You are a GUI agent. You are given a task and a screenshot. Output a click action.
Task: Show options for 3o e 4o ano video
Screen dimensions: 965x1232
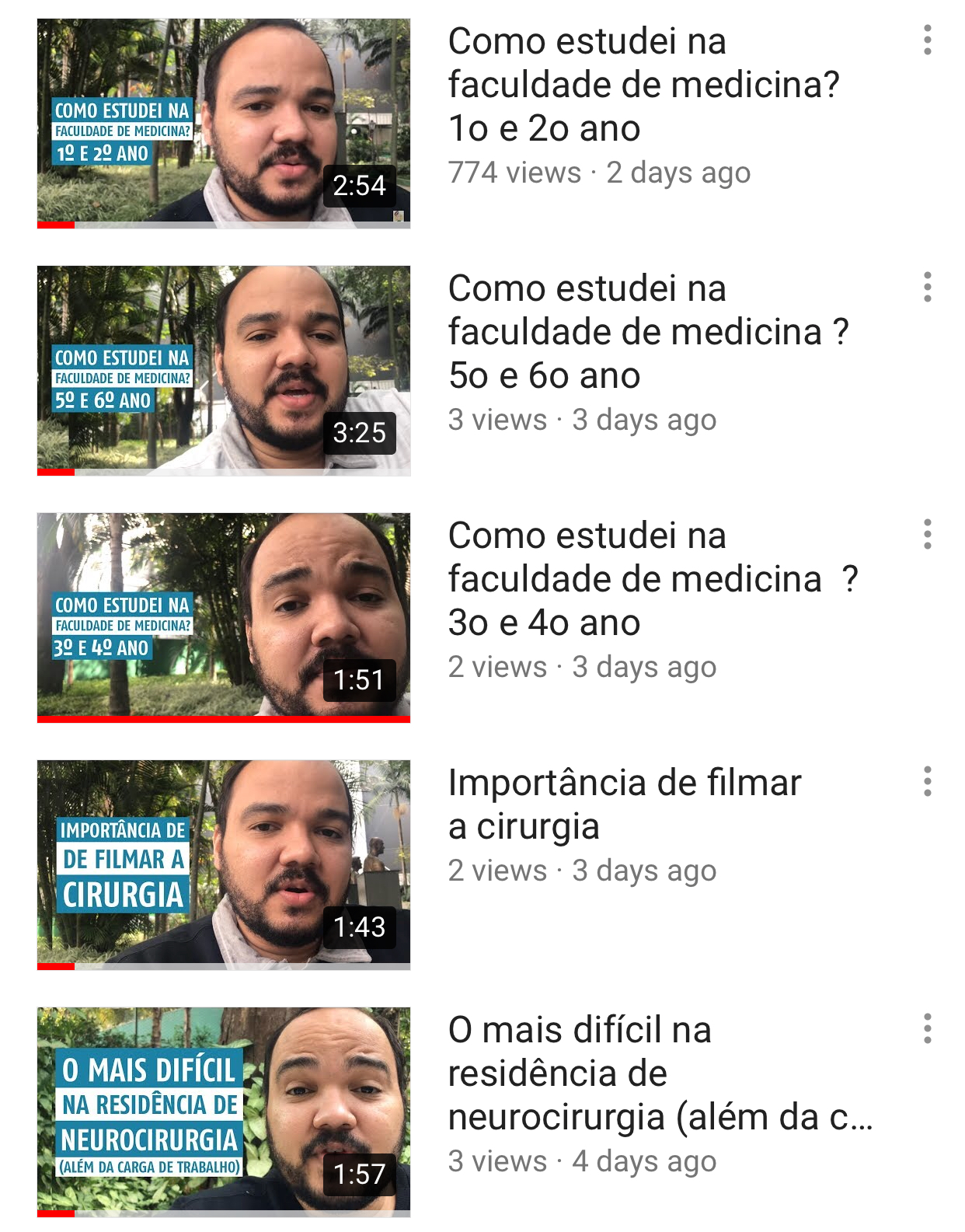pos(927,534)
